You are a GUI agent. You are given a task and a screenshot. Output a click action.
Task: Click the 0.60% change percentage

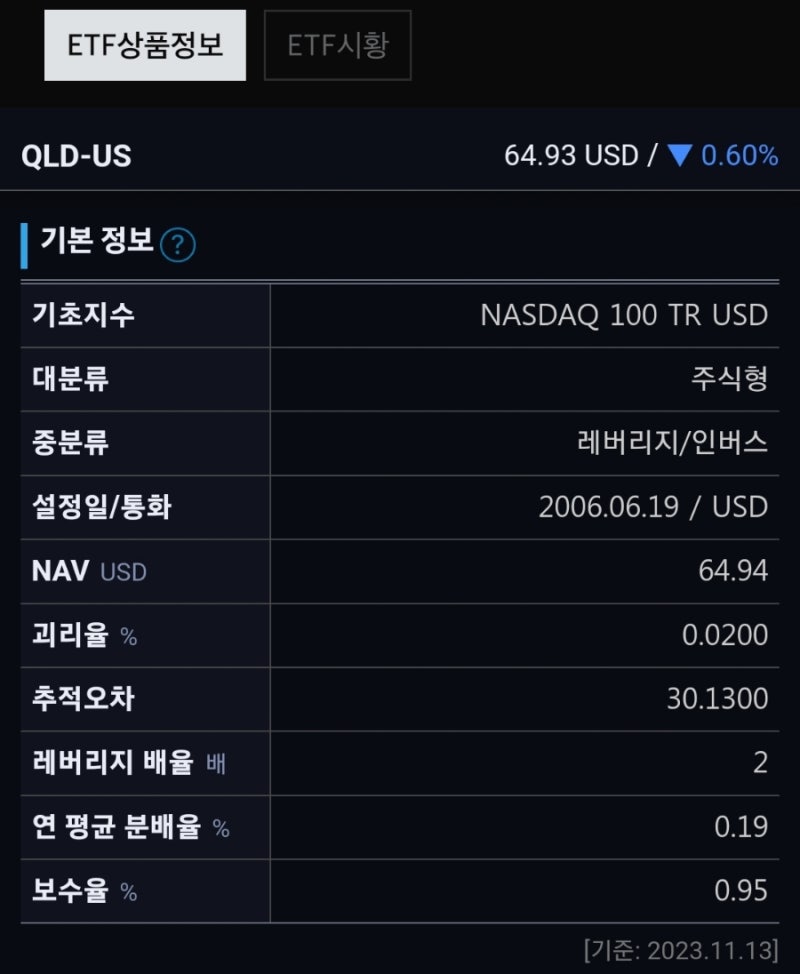click(734, 155)
